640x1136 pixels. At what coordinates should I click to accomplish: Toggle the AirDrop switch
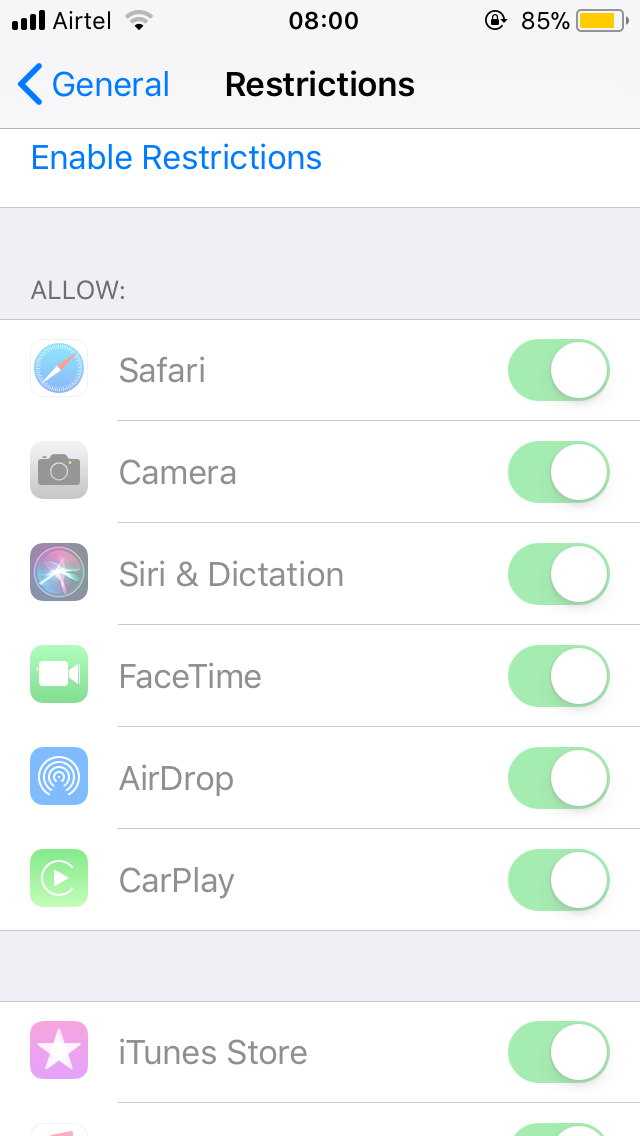(558, 778)
